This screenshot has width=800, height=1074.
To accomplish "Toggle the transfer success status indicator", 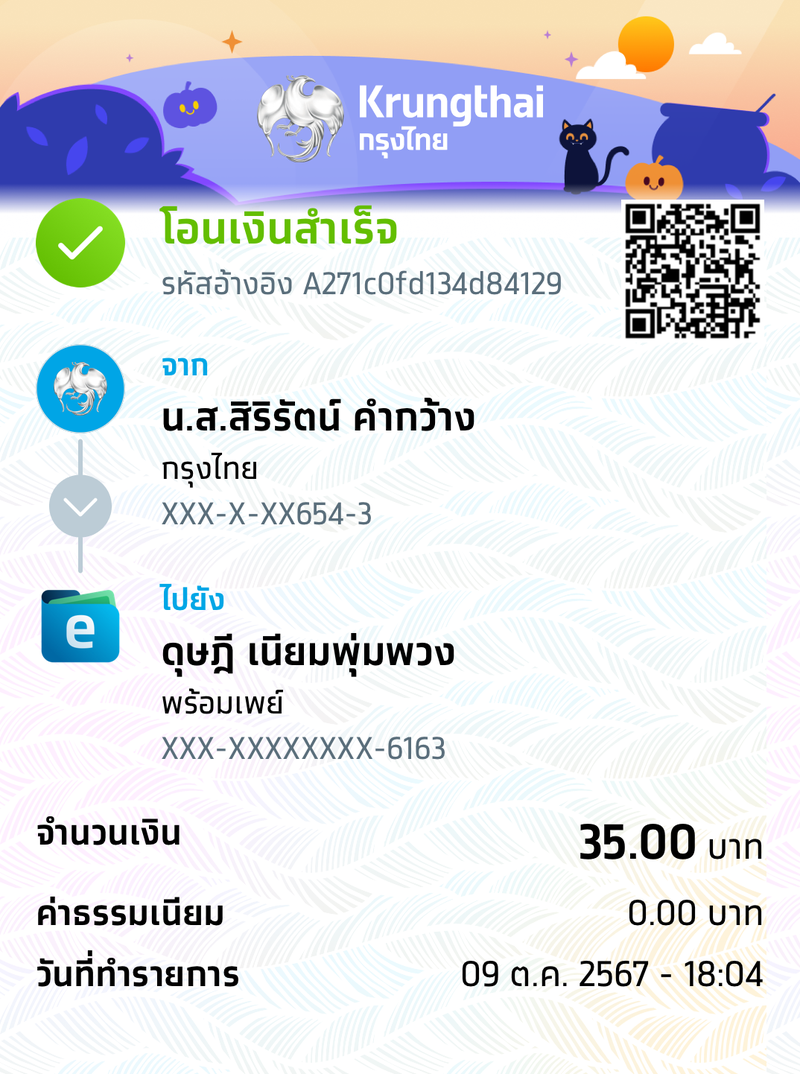I will click(x=79, y=242).
